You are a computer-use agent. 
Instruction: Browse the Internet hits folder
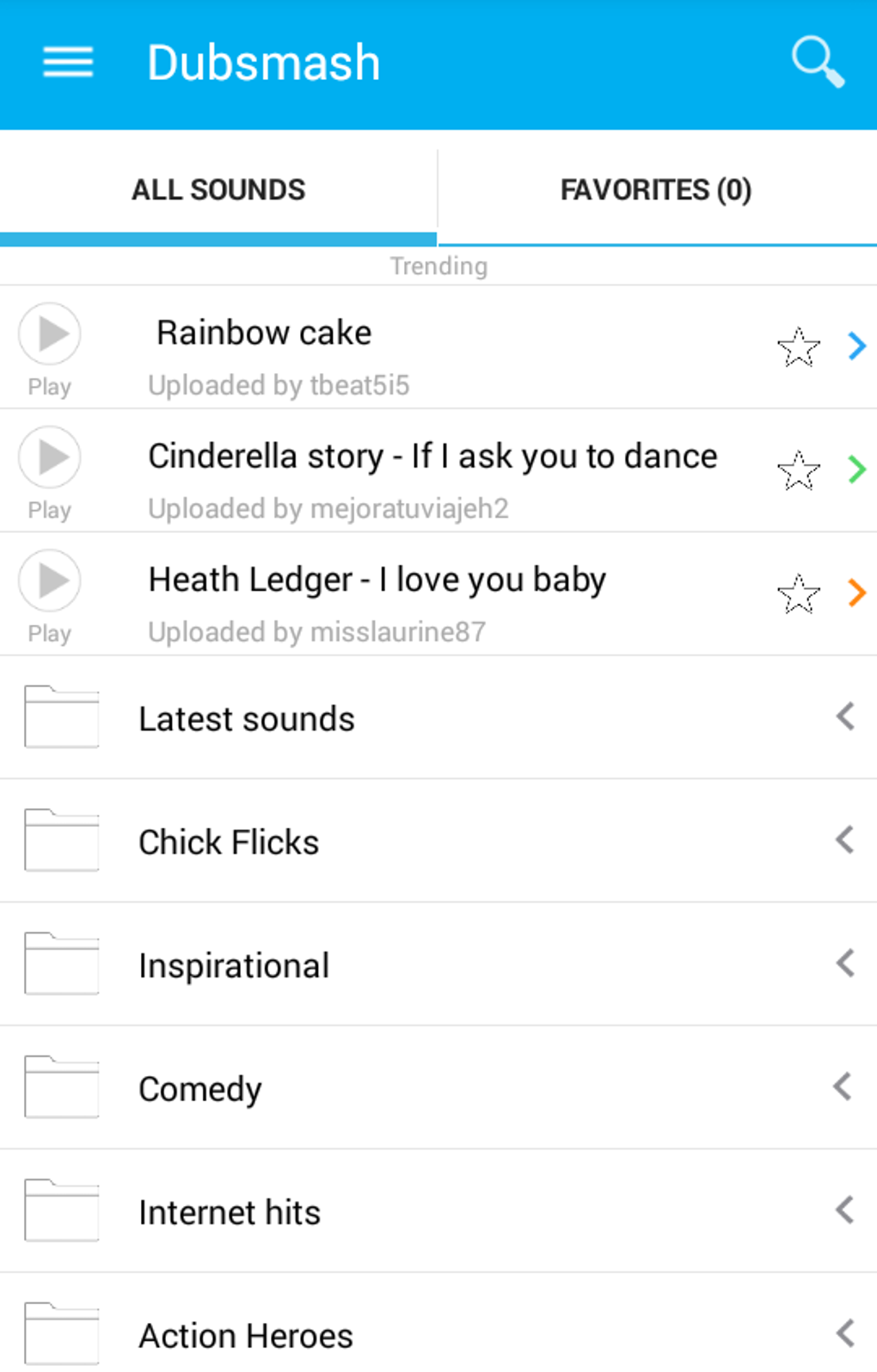pos(230,1213)
